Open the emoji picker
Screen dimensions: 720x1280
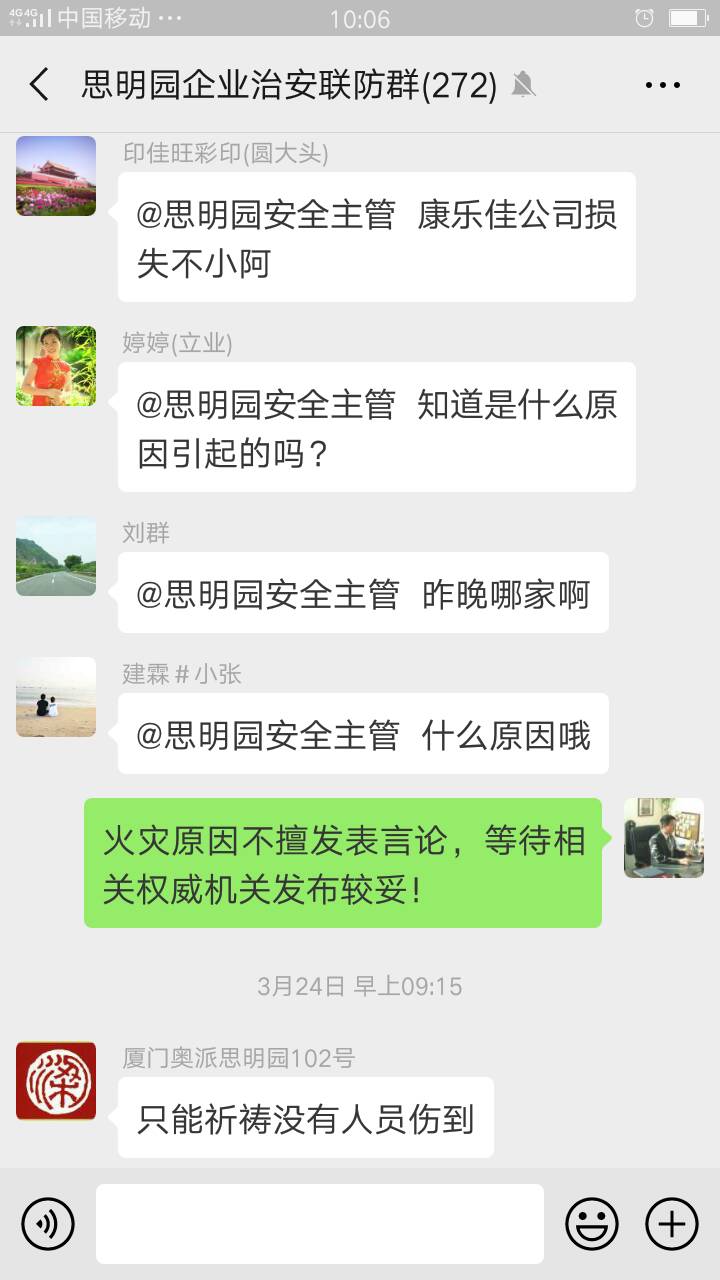click(x=591, y=1223)
